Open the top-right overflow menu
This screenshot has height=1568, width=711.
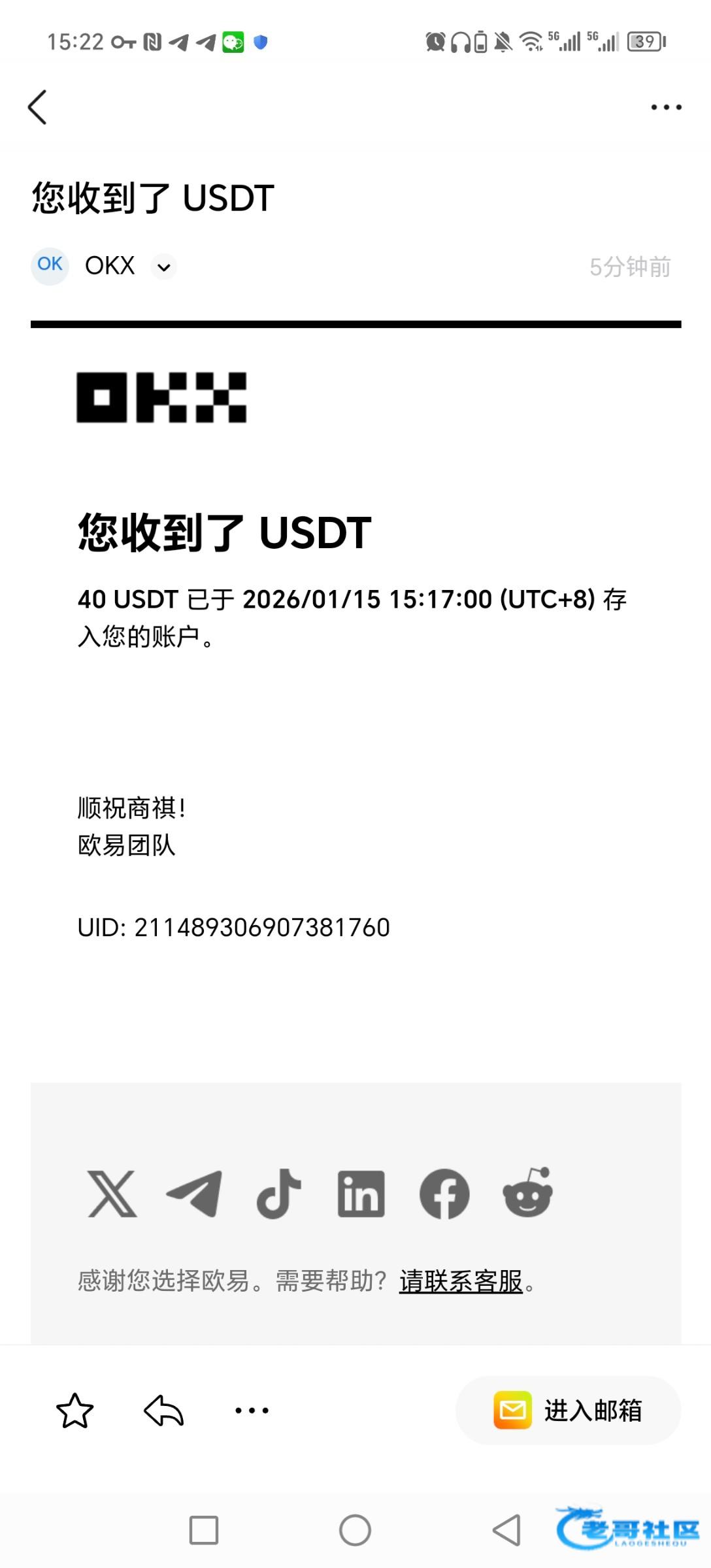(x=665, y=107)
